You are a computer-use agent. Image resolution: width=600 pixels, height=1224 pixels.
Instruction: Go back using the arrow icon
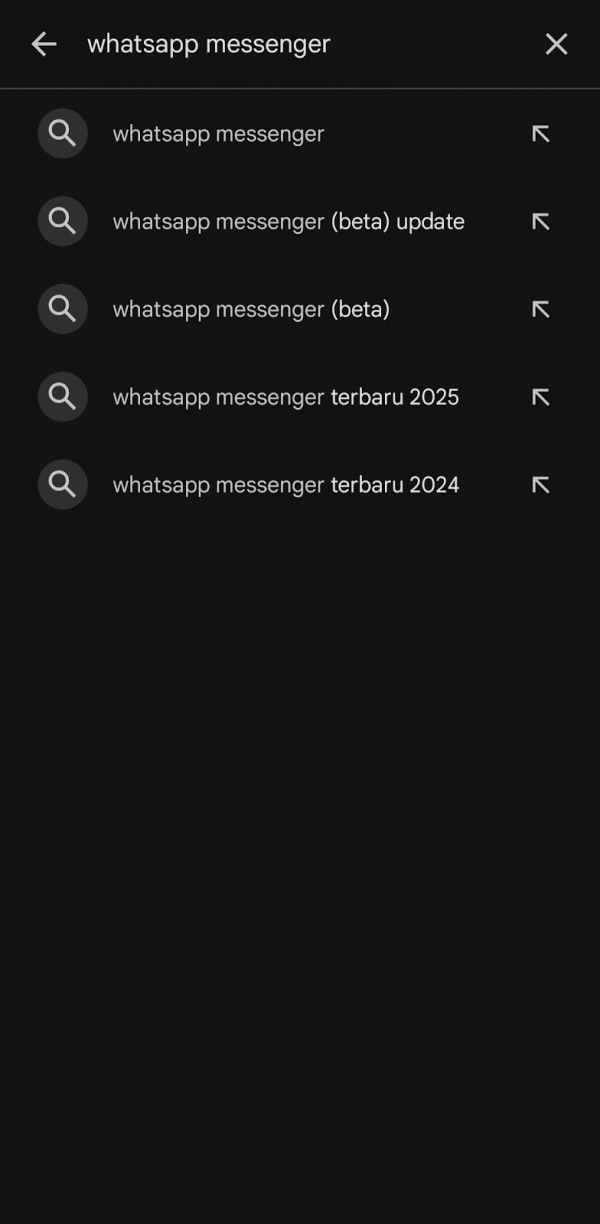[x=44, y=44]
